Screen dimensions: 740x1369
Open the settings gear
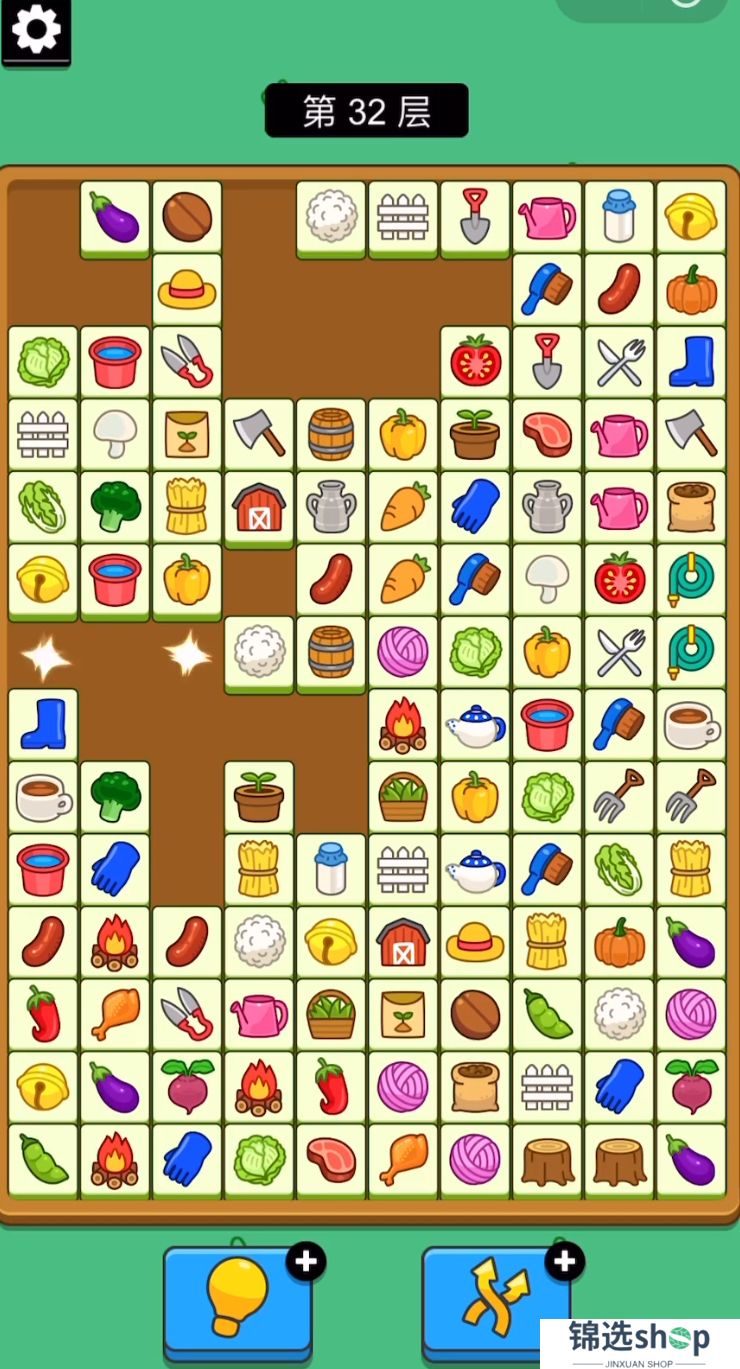[x=36, y=31]
